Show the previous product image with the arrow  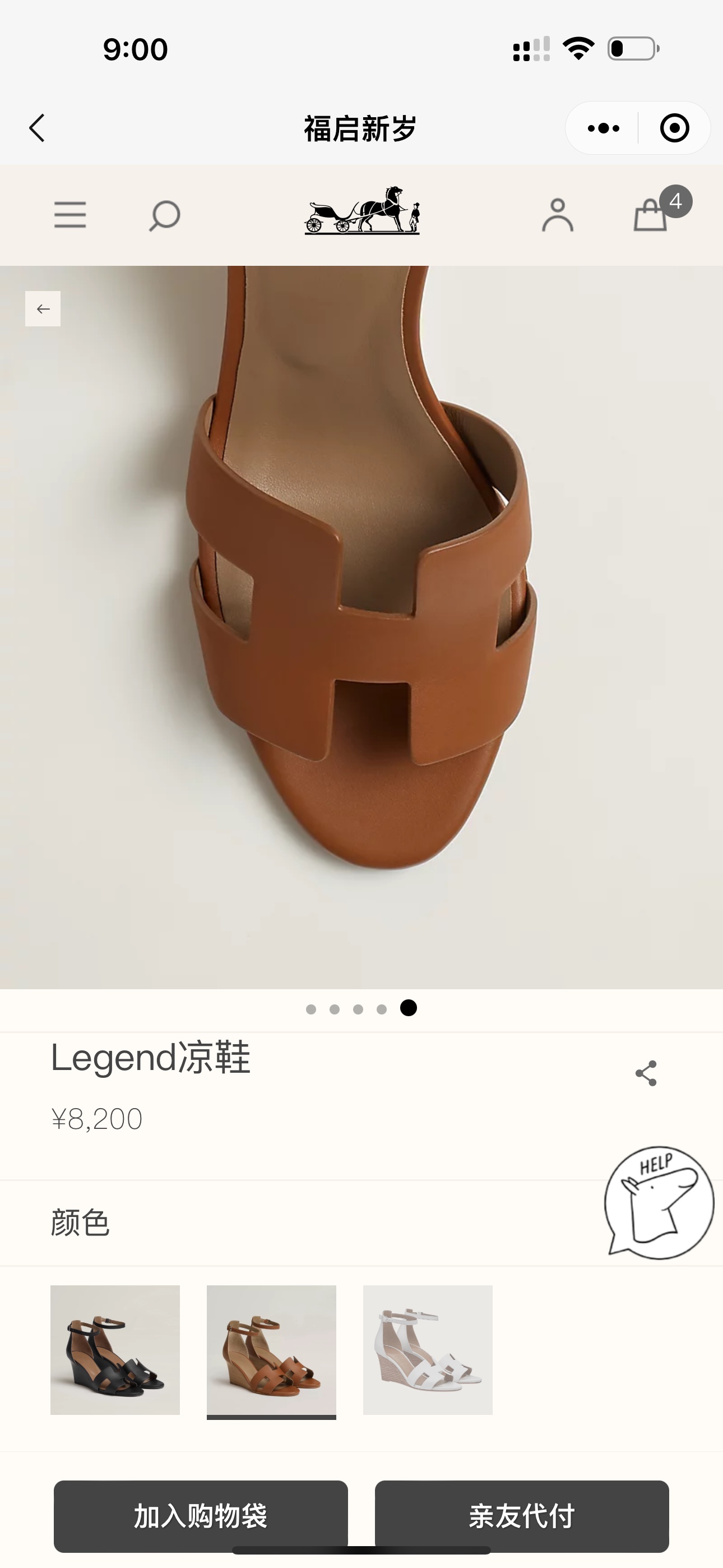[43, 308]
